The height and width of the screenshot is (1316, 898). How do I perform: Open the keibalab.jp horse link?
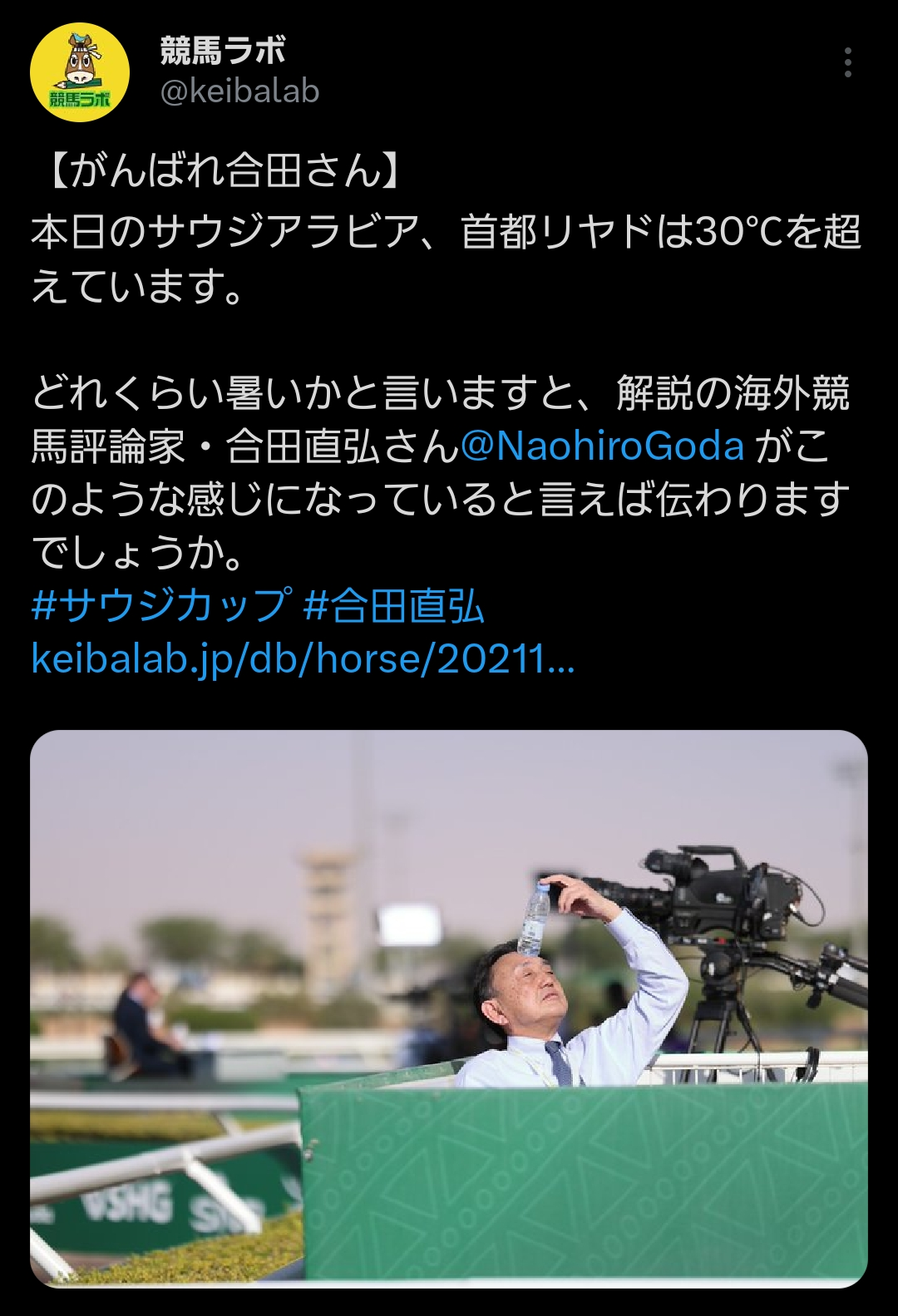[x=303, y=659]
